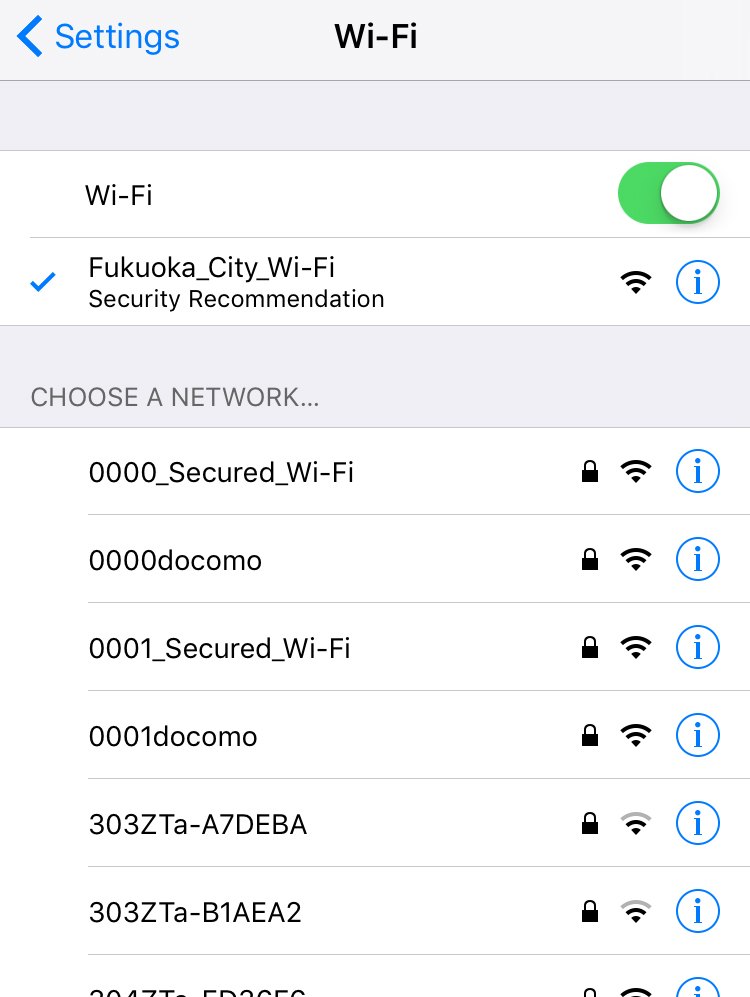The height and width of the screenshot is (997, 750).
Task: Select the Wi-Fi title header
Action: [375, 36]
